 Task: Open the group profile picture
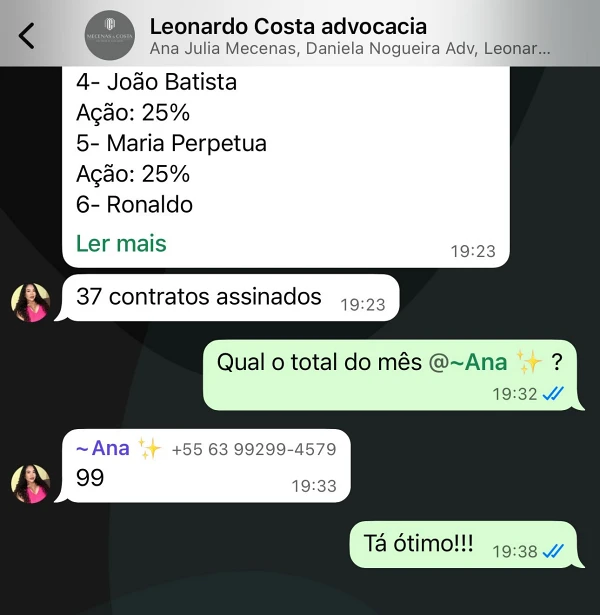112,36
